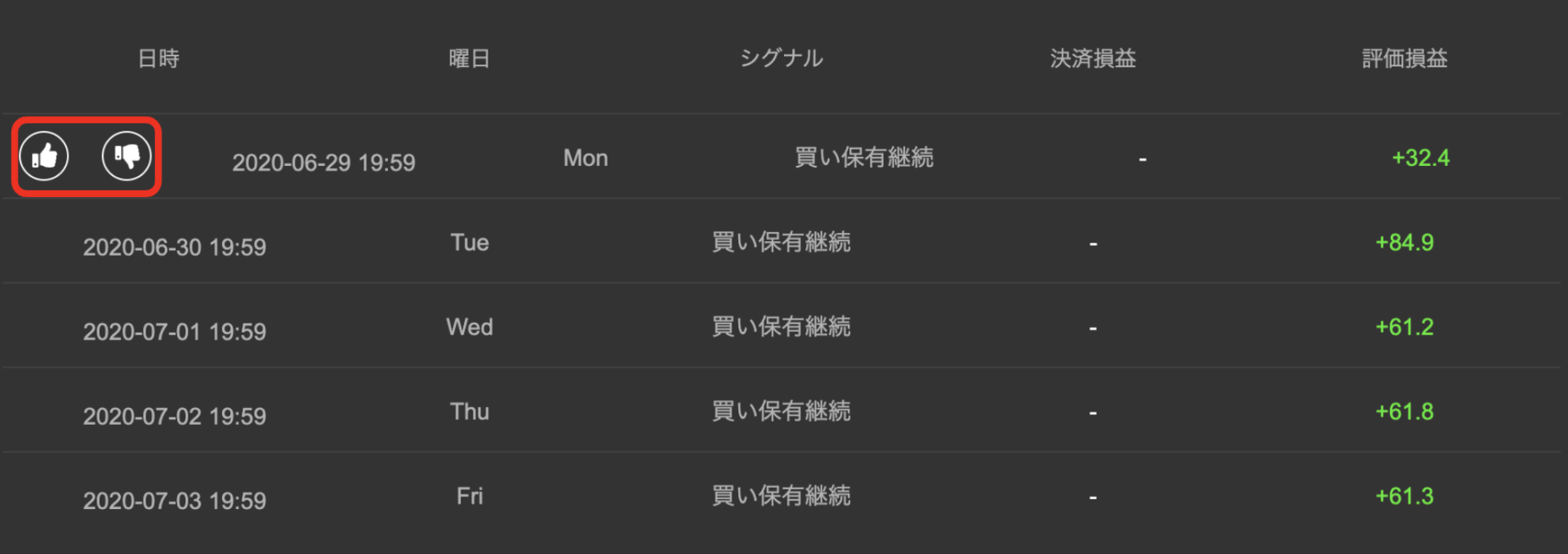Image resolution: width=1568 pixels, height=554 pixels.
Task: Tap thumbs down on the 2020-06-29 signal
Action: point(127,155)
